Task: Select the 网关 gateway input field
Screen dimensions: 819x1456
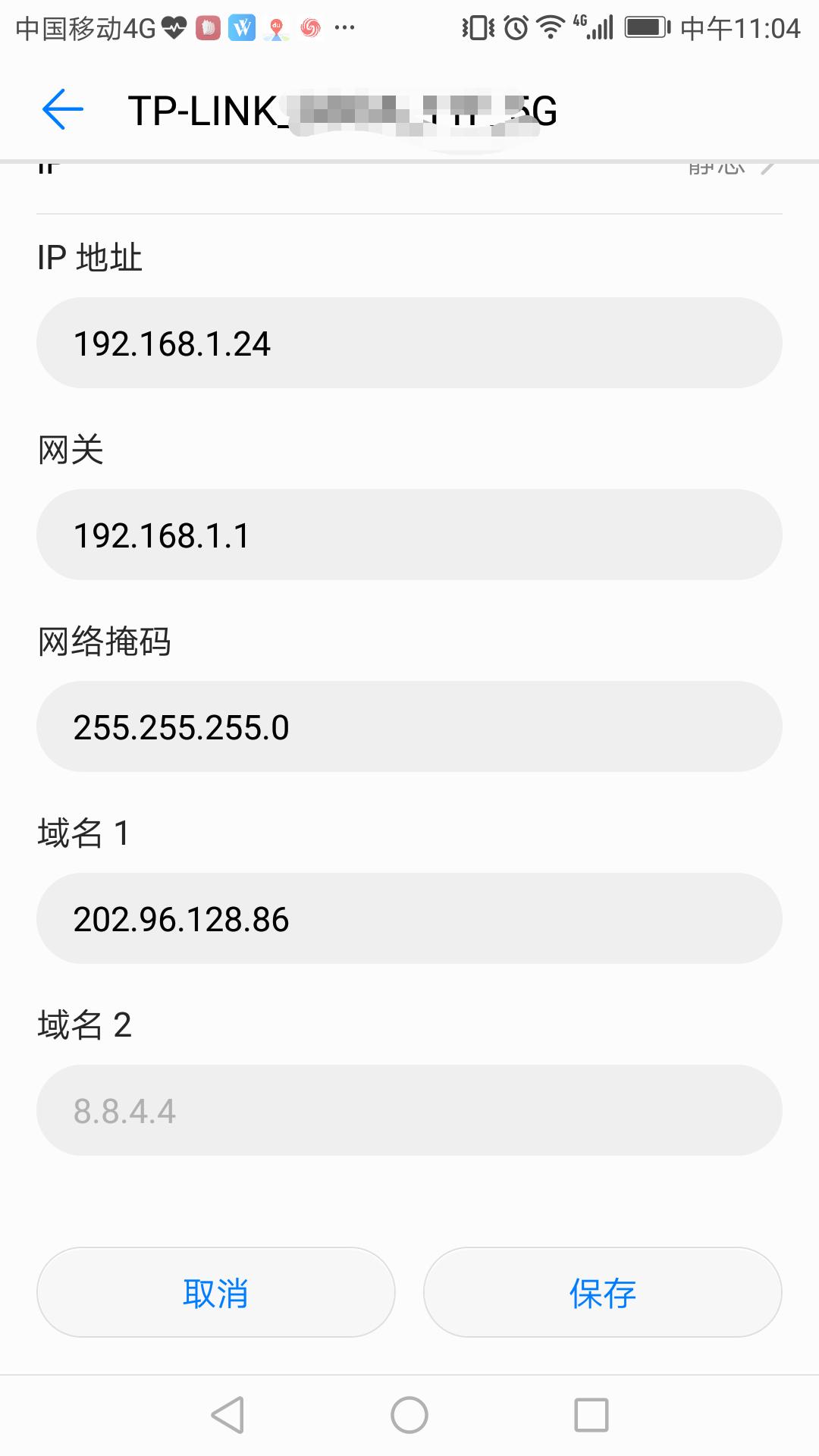Action: point(409,535)
